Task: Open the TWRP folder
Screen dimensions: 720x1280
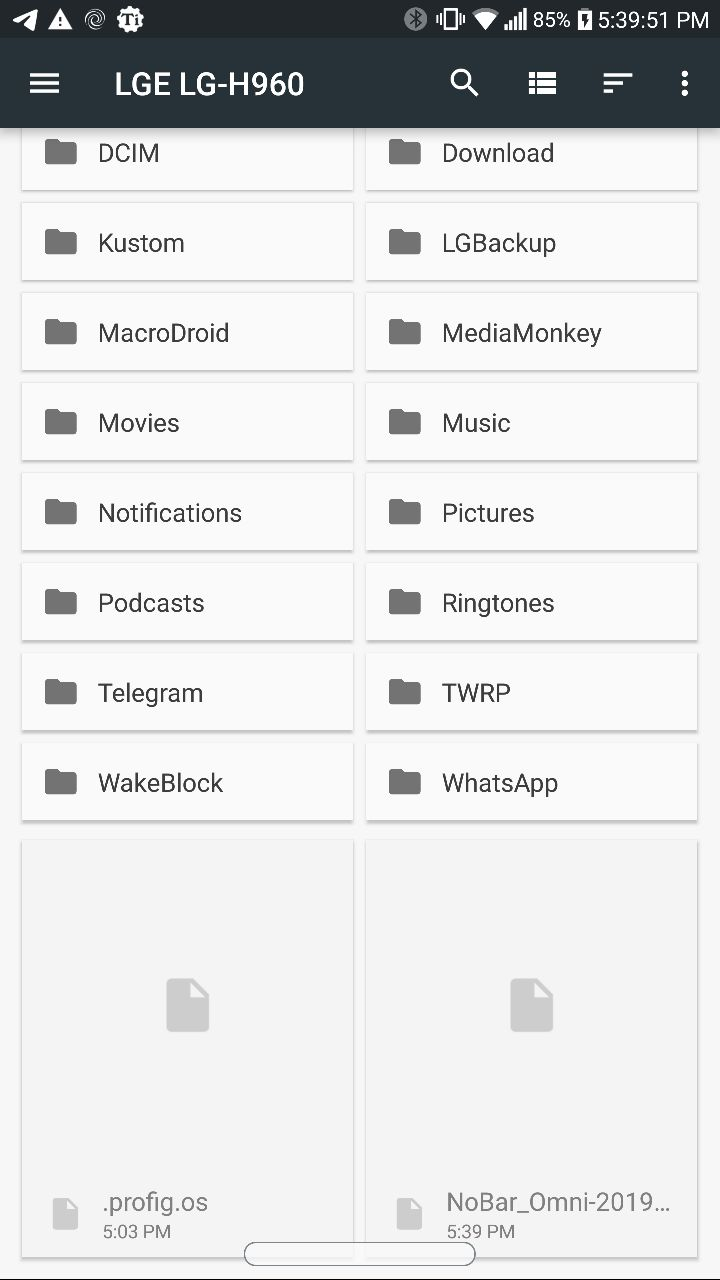Action: click(x=531, y=691)
